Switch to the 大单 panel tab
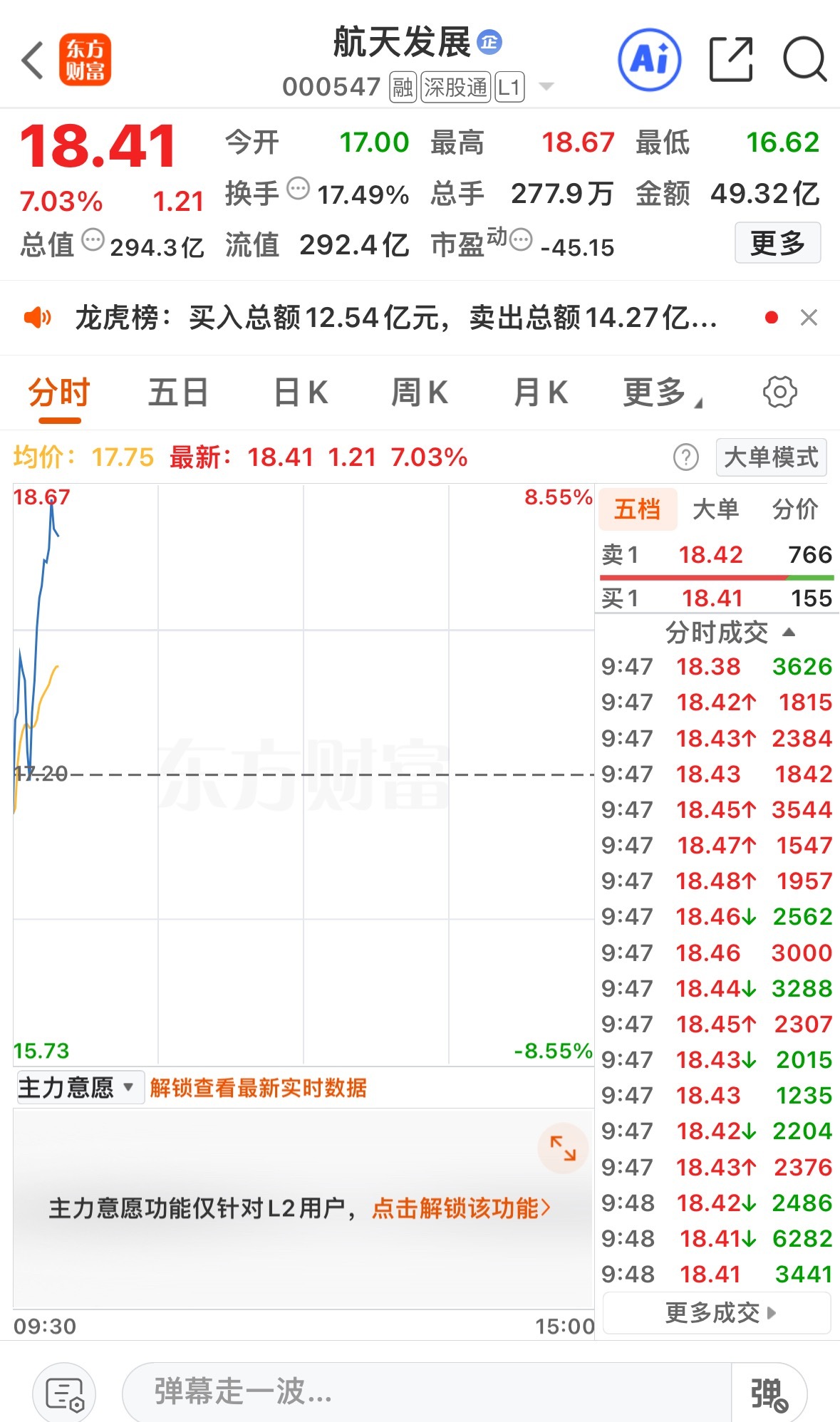The width and height of the screenshot is (840, 1422). coord(717,509)
